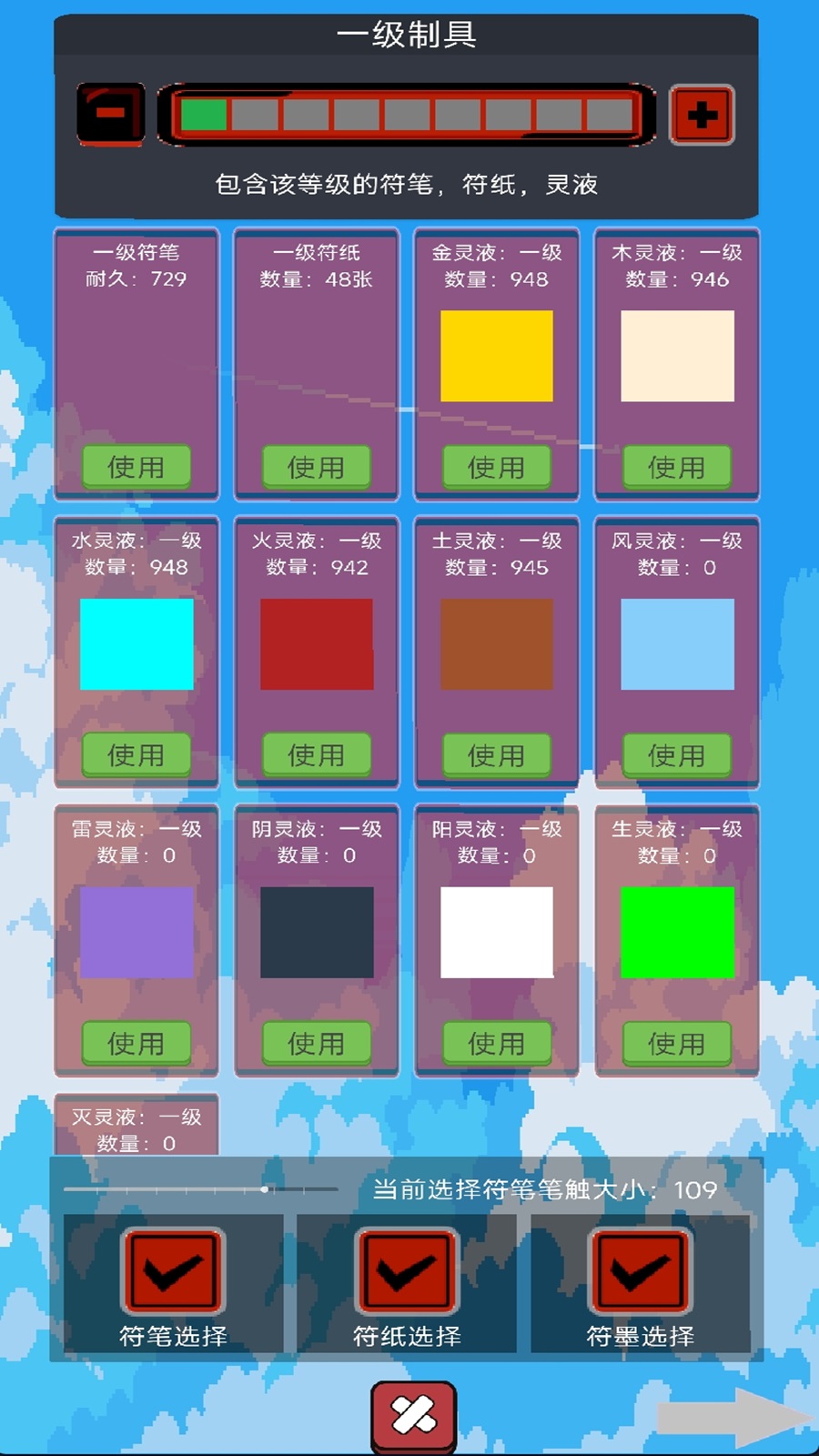Click the green segment of the level progress bar
This screenshot has height=1456, width=819.
point(201,115)
